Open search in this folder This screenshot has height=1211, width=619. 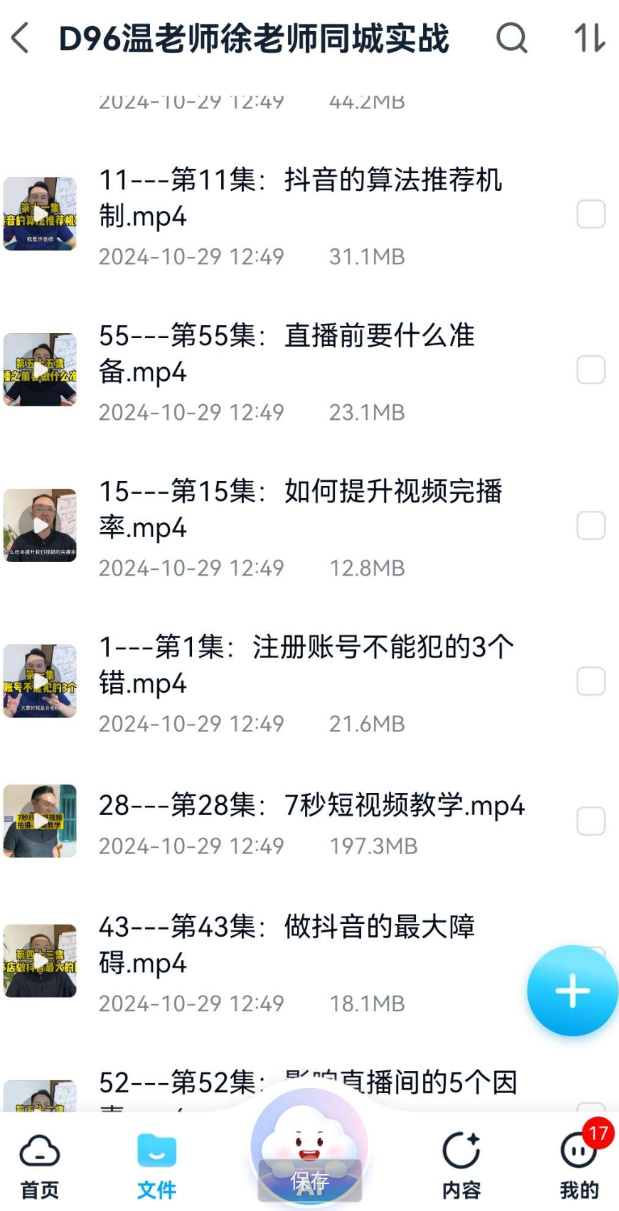tap(512, 39)
